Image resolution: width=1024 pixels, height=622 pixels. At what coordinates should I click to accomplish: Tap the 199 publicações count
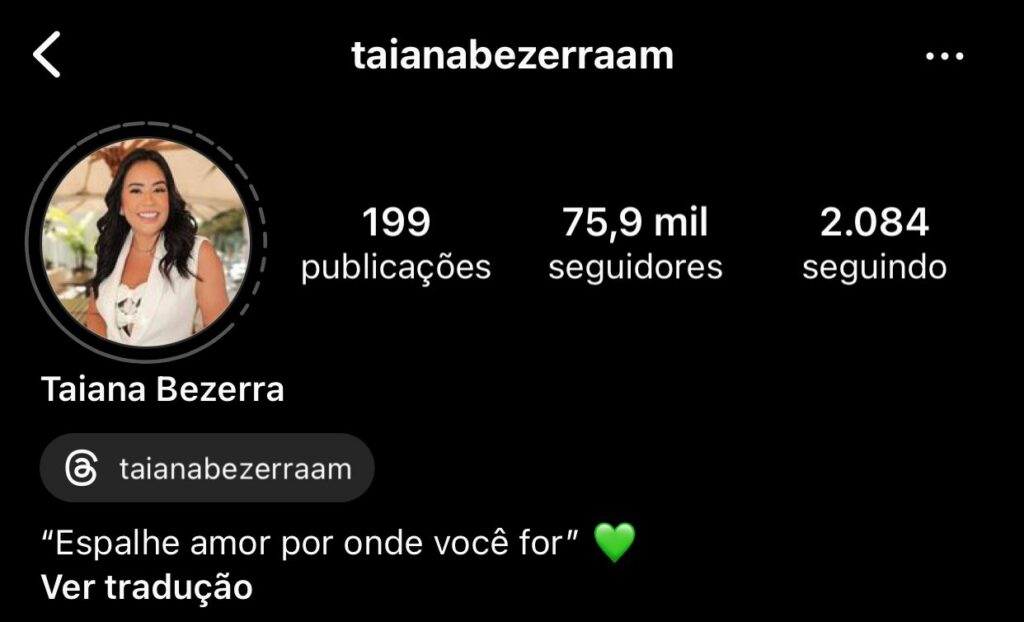[x=396, y=243]
